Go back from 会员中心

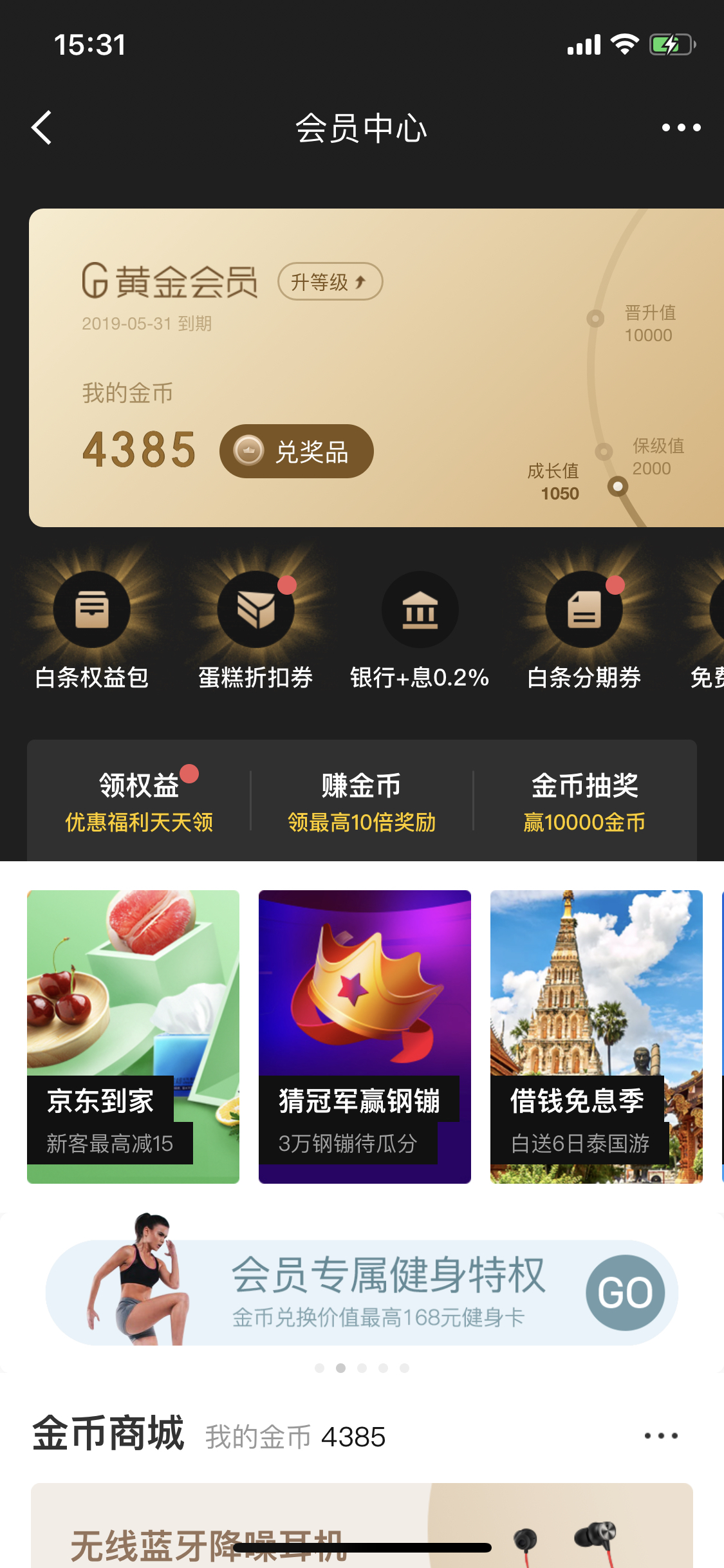(x=42, y=127)
